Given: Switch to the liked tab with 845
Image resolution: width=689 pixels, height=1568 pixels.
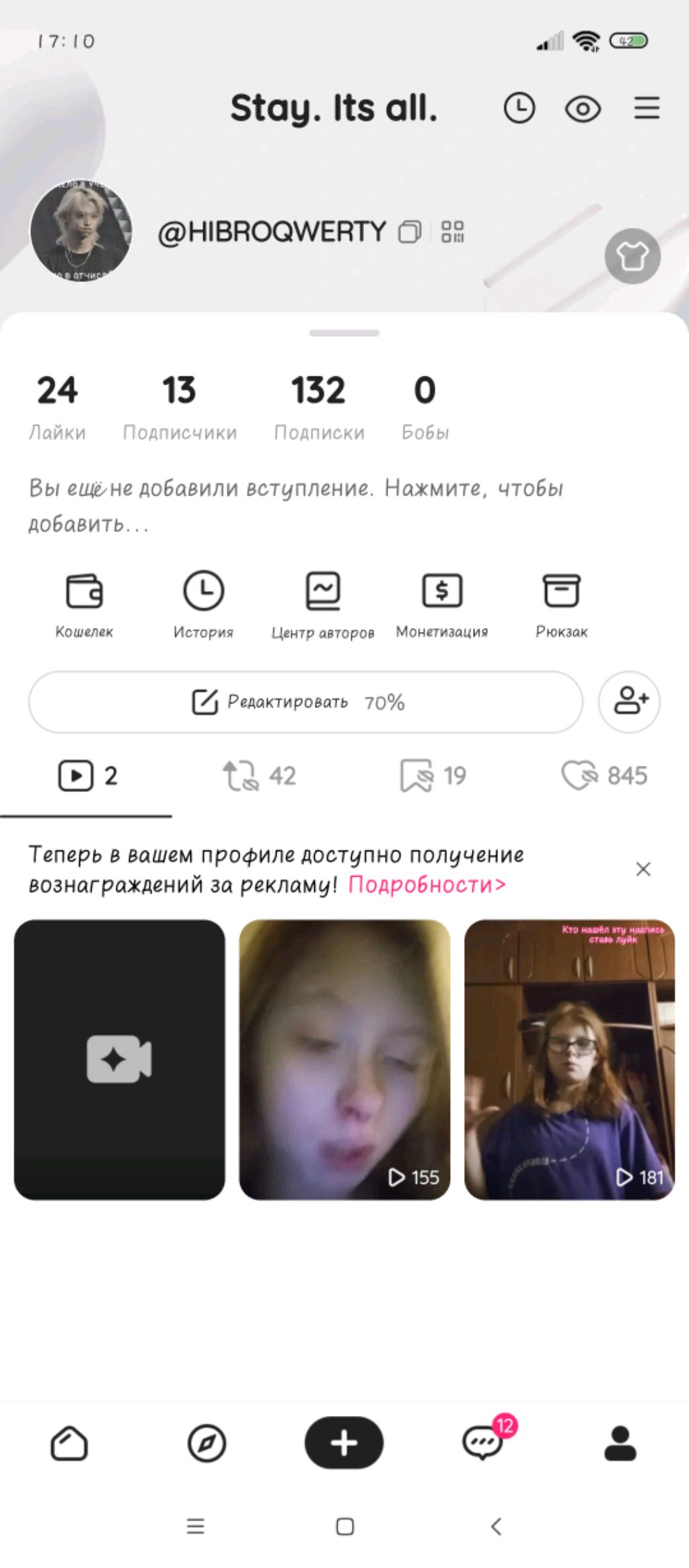Looking at the screenshot, I should point(604,776).
